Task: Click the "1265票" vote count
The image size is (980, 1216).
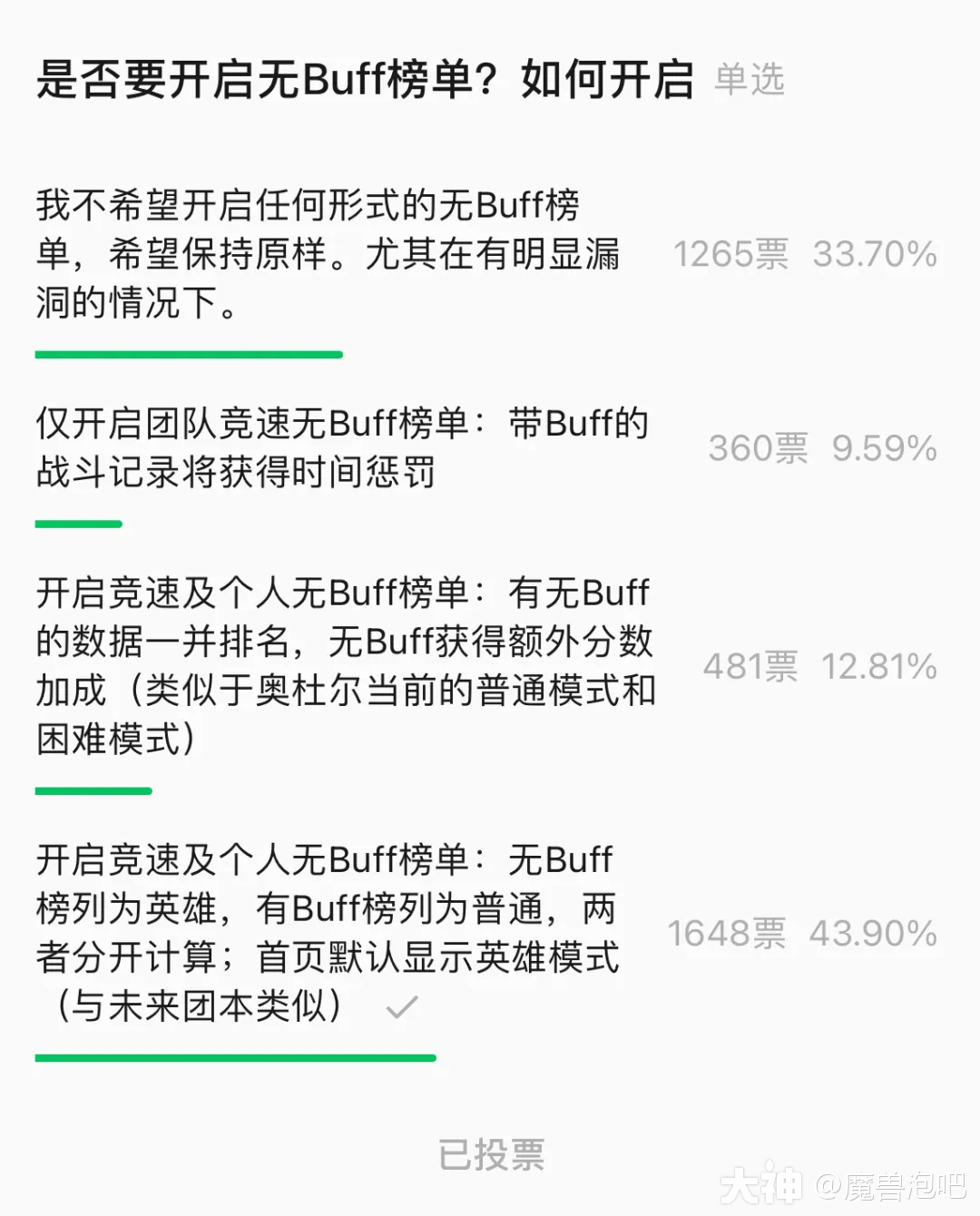Action: click(x=730, y=255)
